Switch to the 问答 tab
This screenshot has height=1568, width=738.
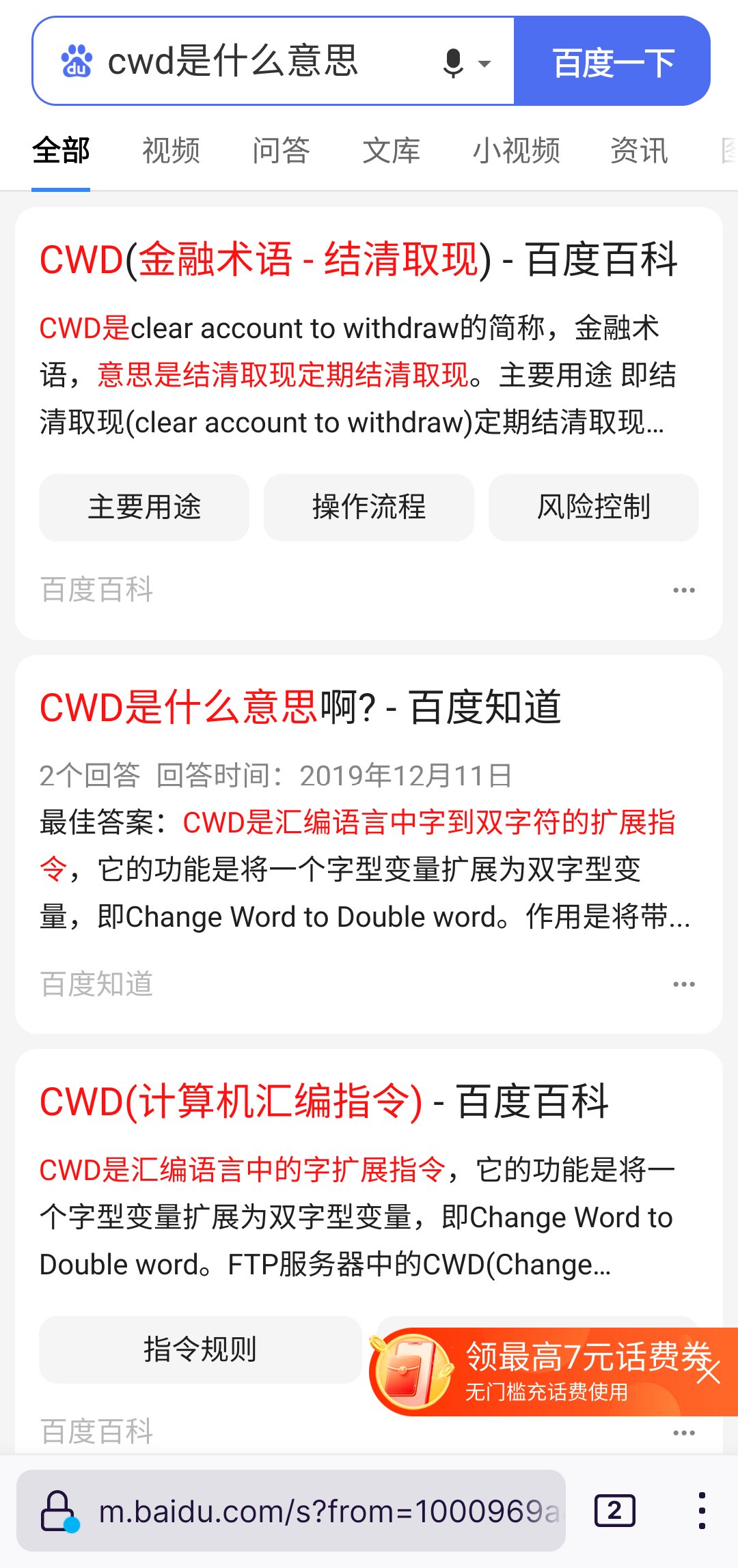[x=281, y=150]
